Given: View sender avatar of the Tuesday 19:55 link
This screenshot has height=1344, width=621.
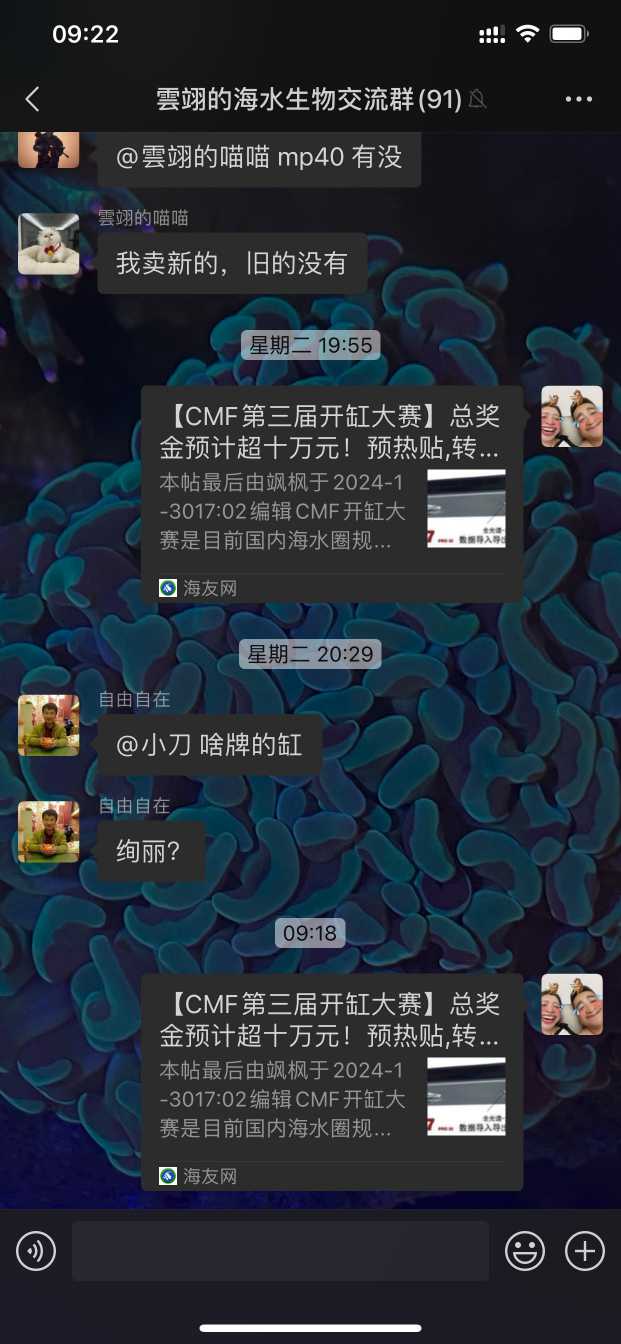Looking at the screenshot, I should (572, 416).
